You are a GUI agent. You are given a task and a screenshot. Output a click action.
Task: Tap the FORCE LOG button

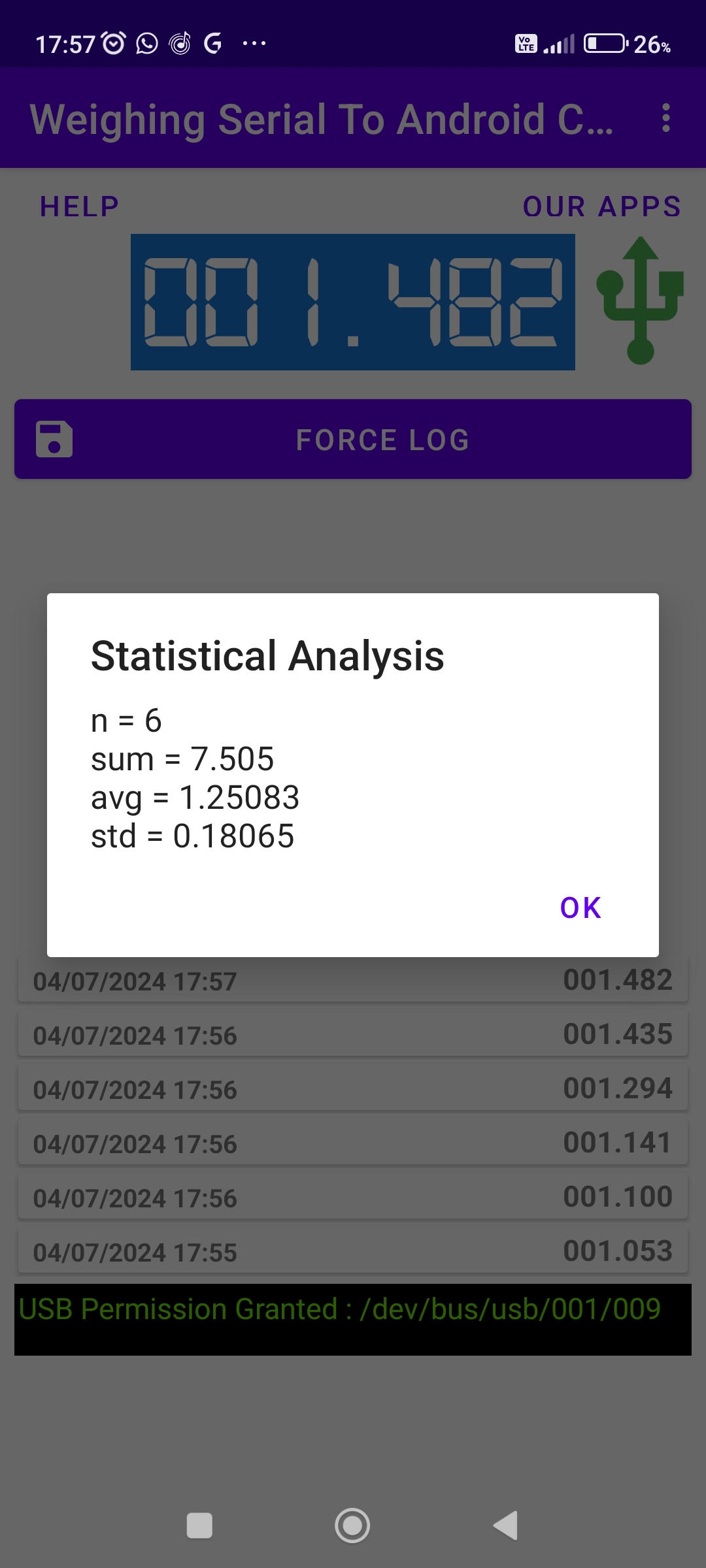pyautogui.click(x=353, y=439)
